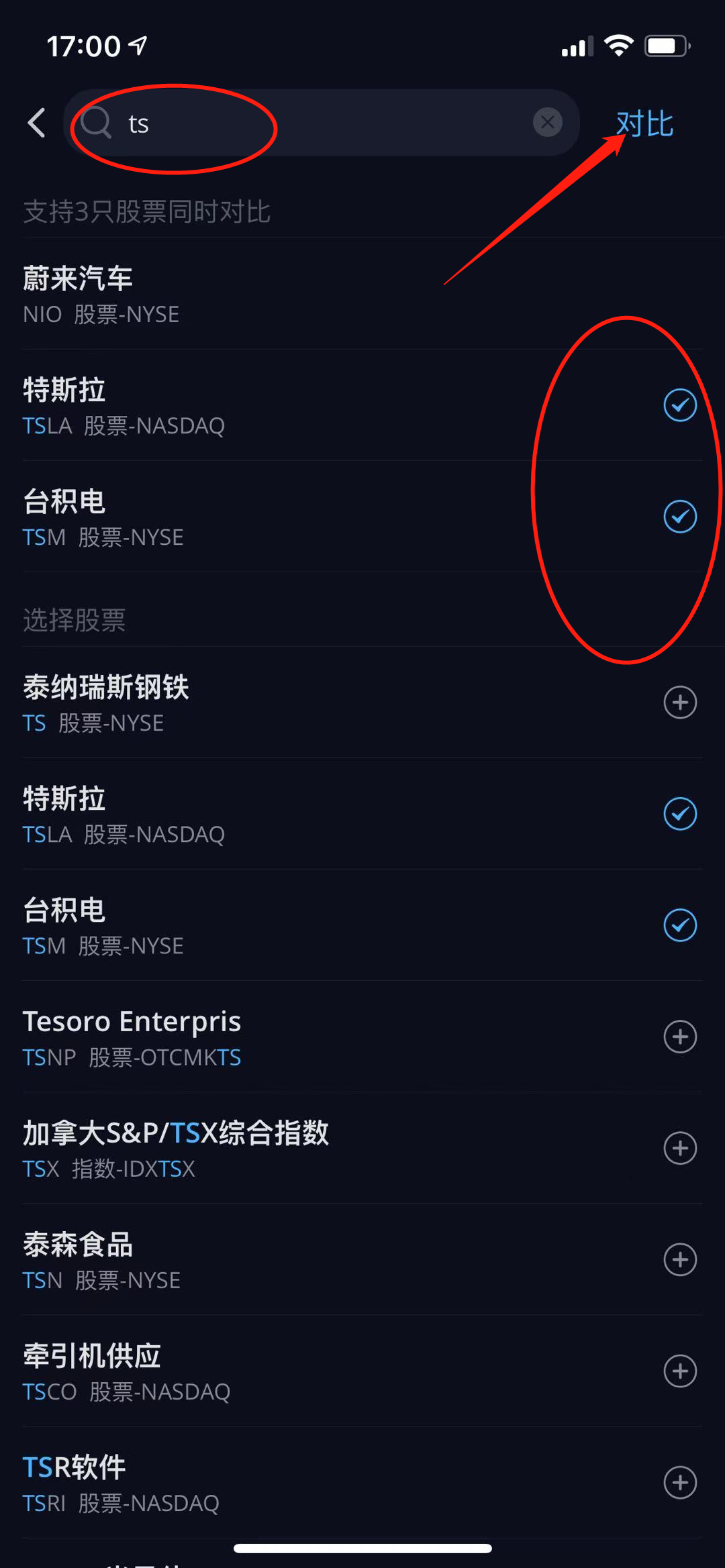725x1568 pixels.
Task: Click the plus icon for TSR软件
Action: click(680, 1483)
